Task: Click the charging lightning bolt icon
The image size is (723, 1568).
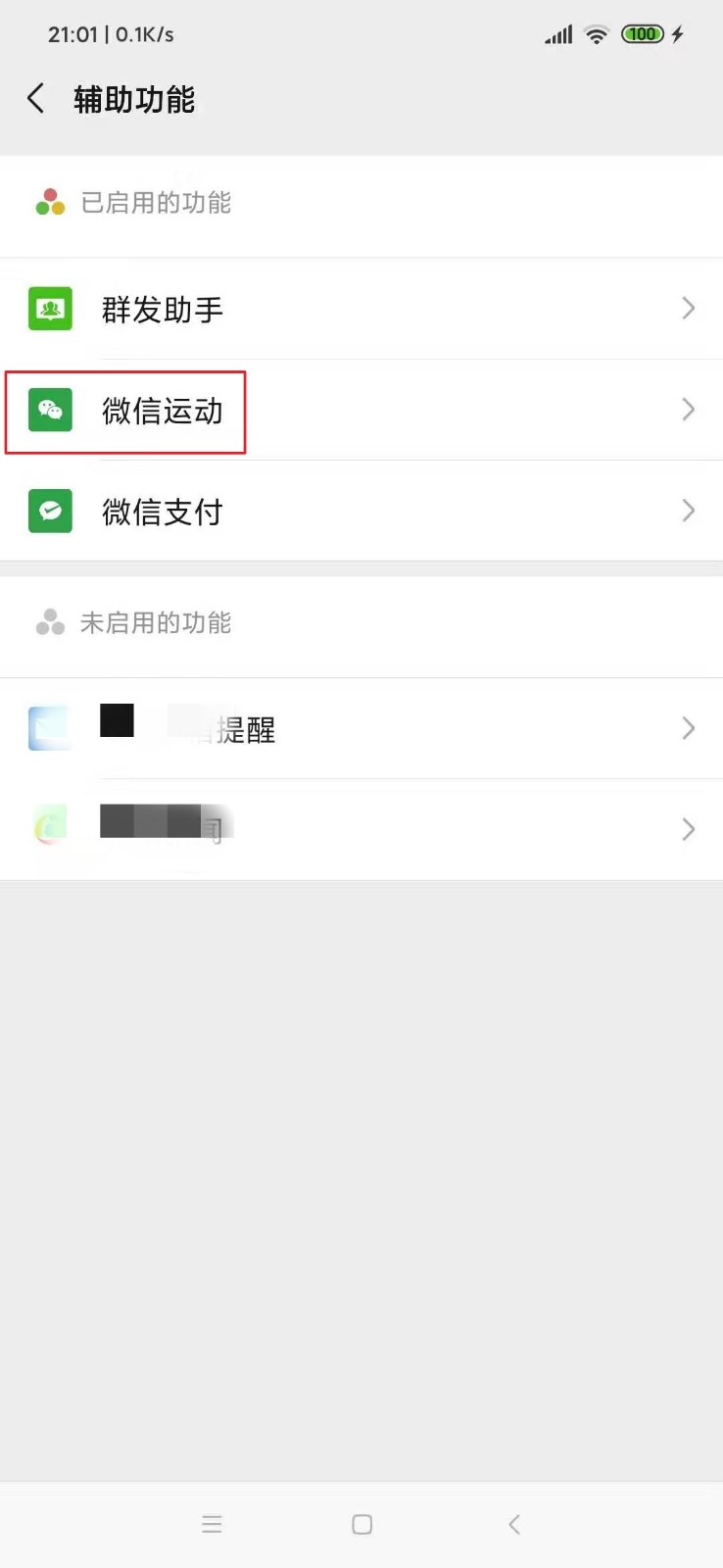Action: coord(678,33)
